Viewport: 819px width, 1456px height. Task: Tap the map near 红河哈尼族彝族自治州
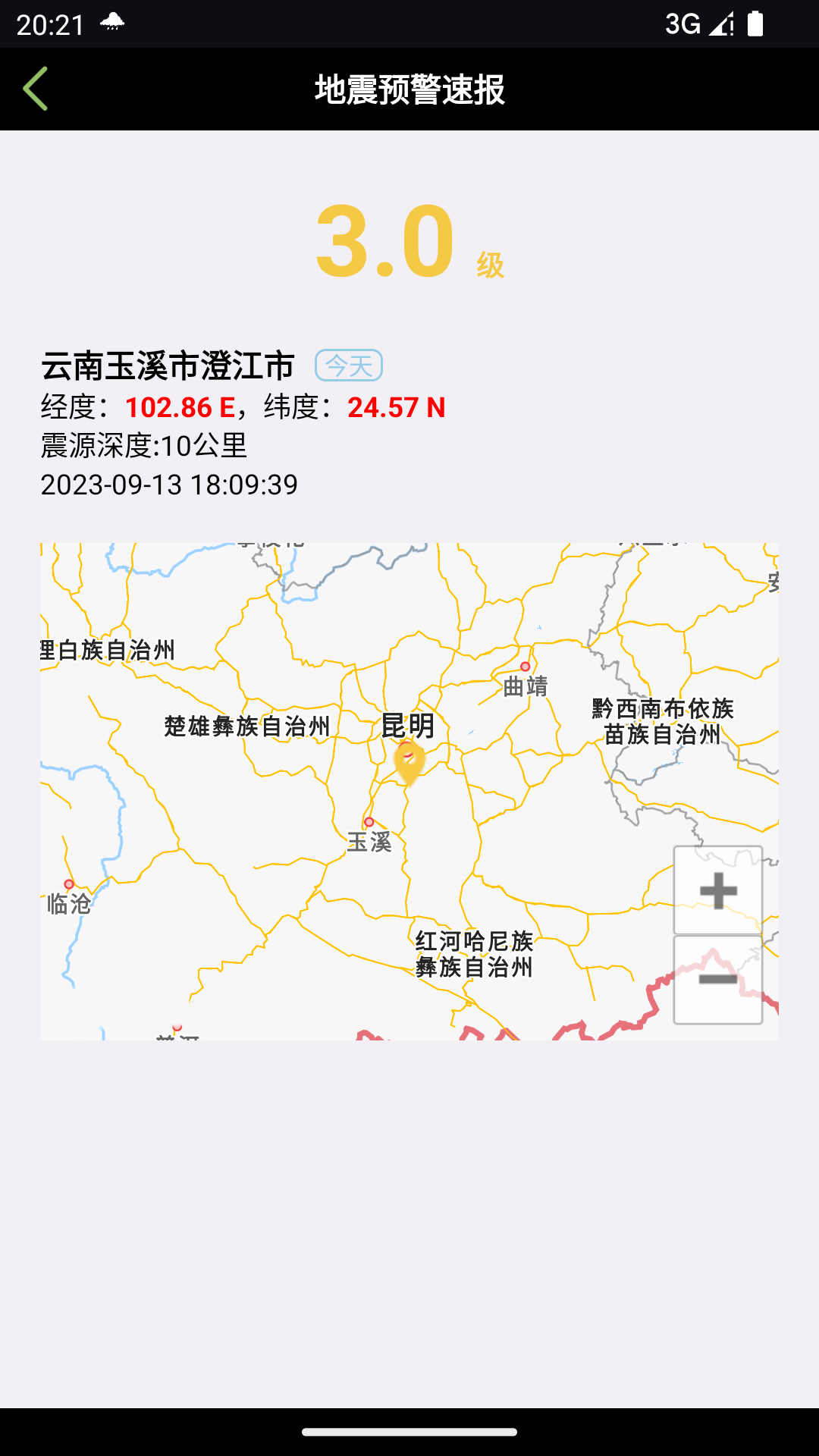point(474,955)
